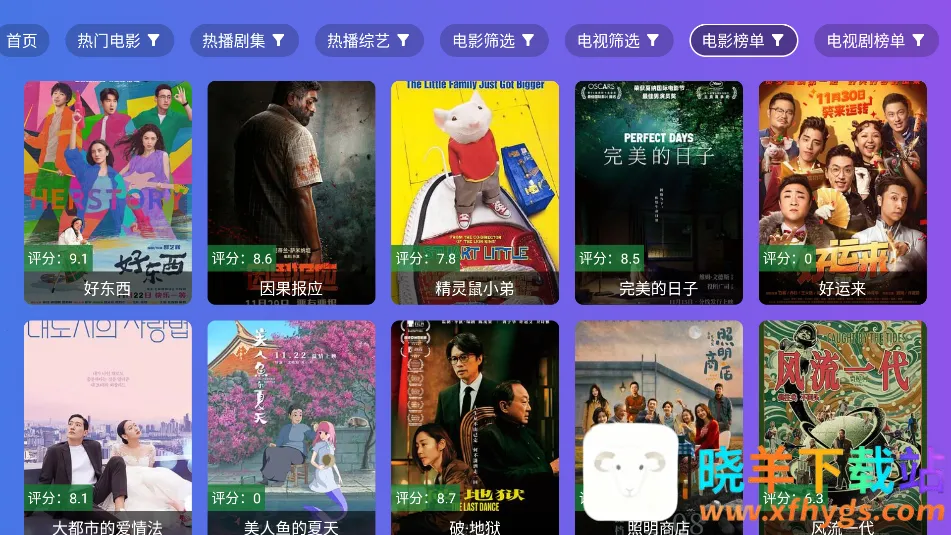Screen dimensions: 951x535
Task: Open the 热播剧集 tab
Action: point(244,41)
